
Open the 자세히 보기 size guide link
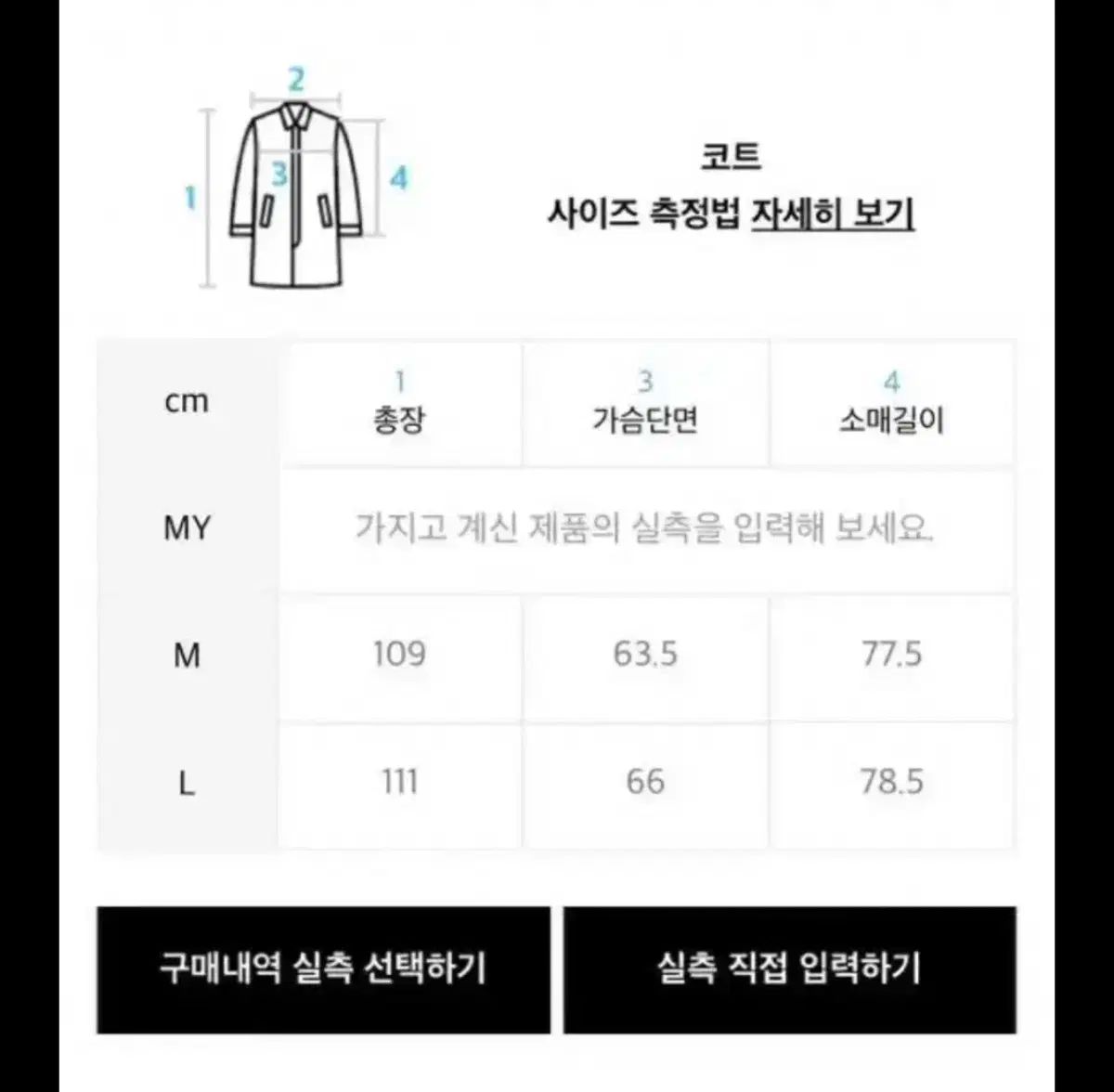833,214
